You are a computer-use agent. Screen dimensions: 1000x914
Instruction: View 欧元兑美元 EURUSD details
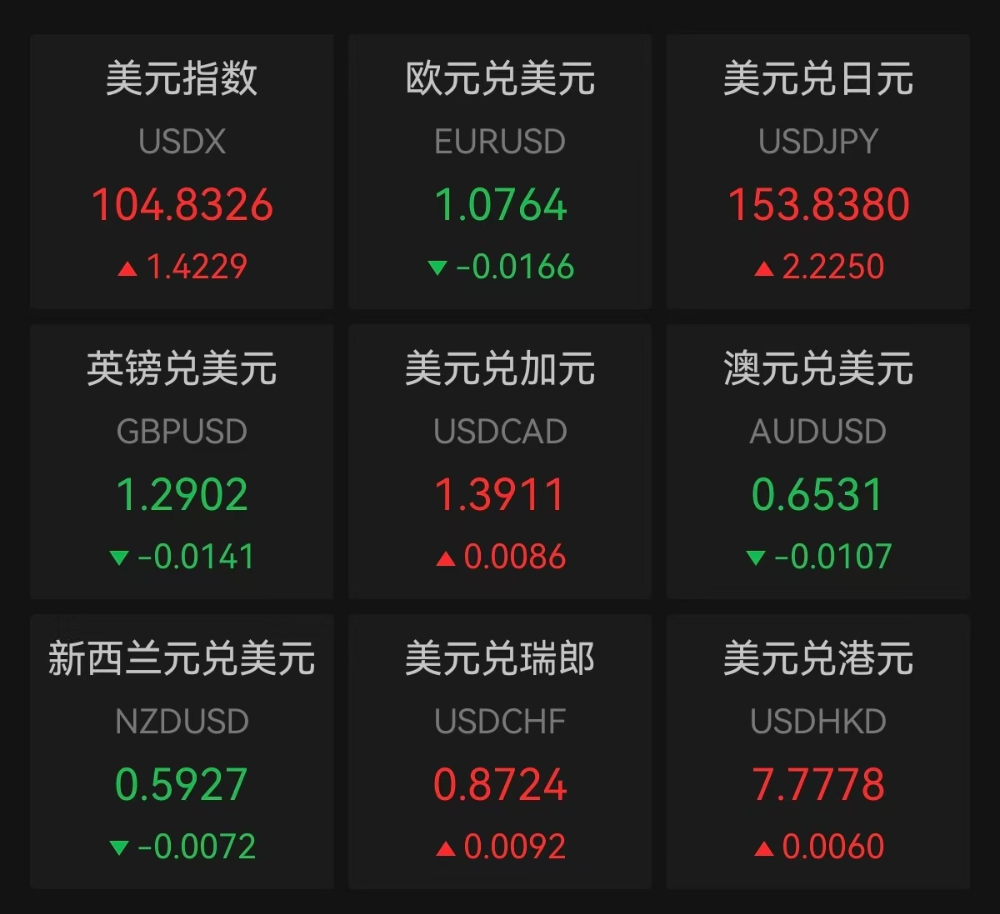(500, 172)
